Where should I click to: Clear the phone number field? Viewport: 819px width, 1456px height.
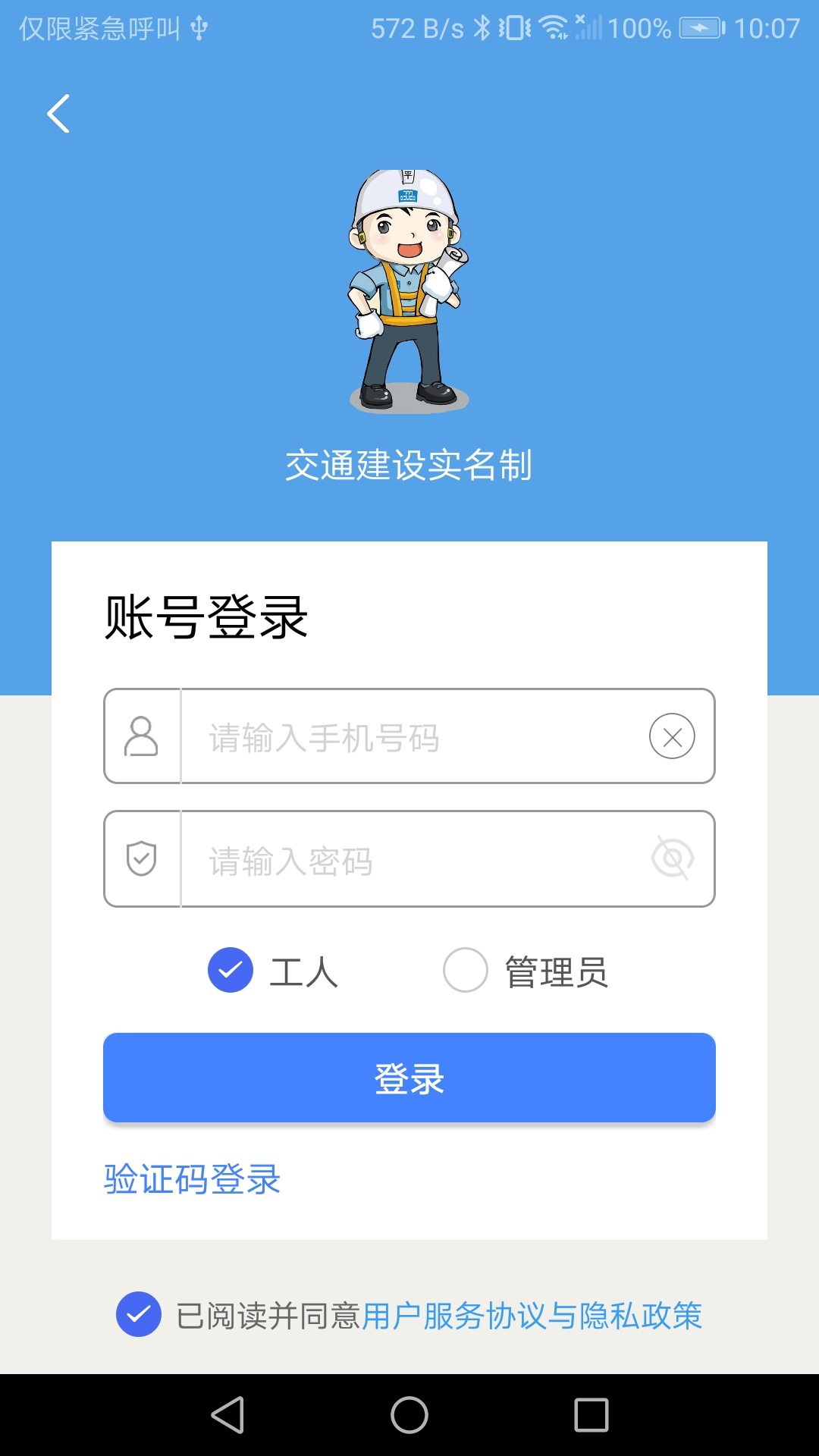(x=672, y=736)
